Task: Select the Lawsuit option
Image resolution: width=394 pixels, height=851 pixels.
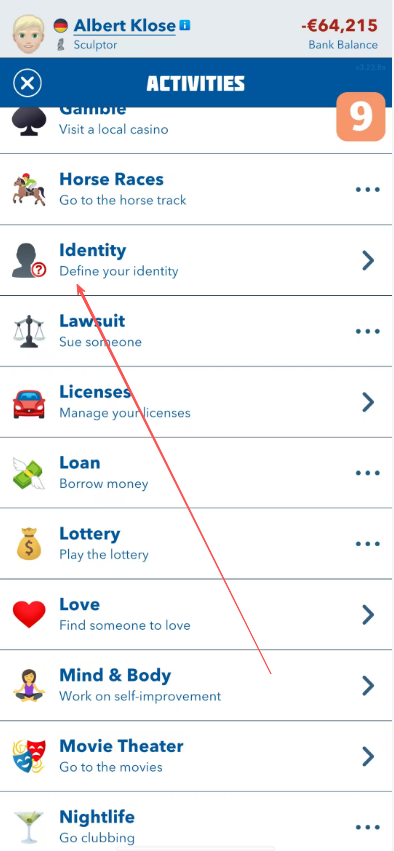Action: [197, 331]
